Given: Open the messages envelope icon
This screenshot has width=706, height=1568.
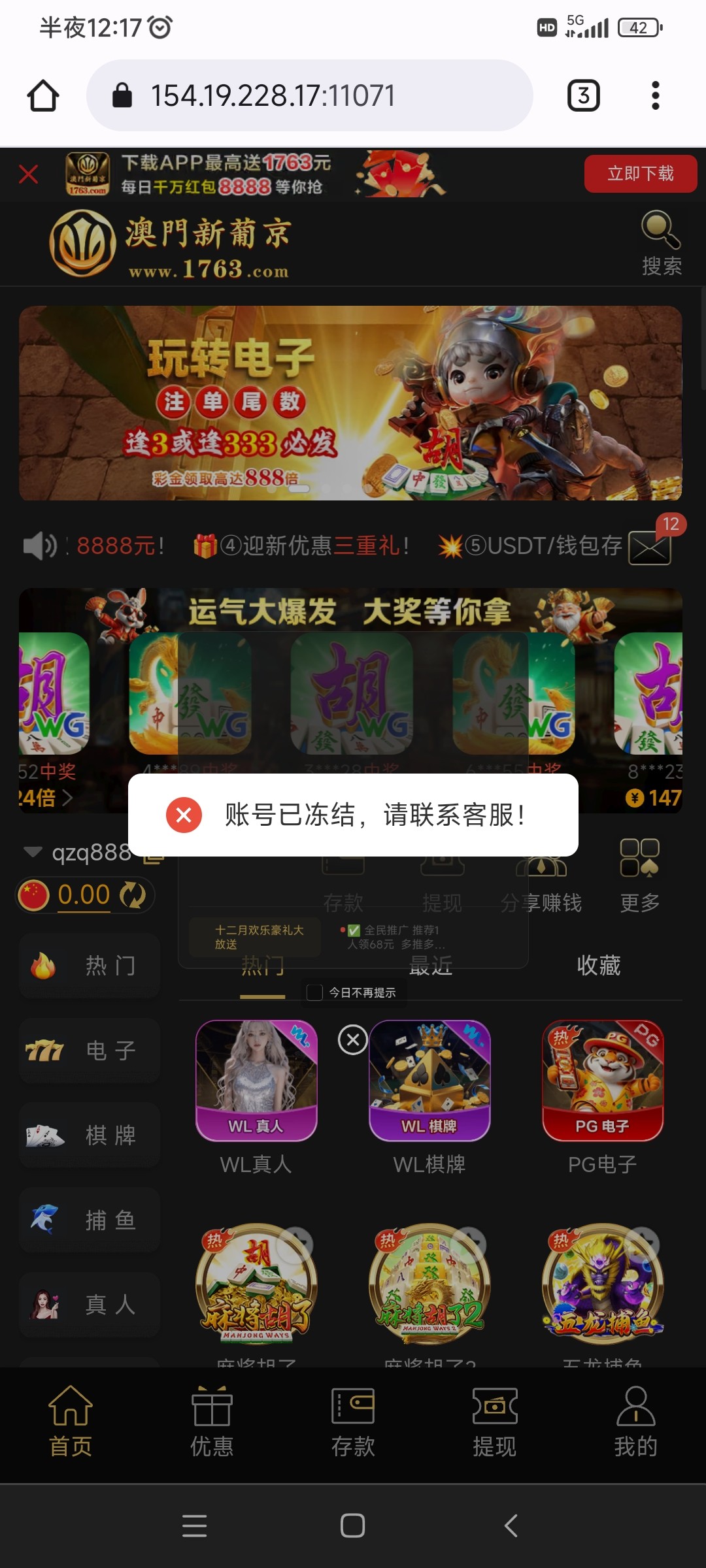Looking at the screenshot, I should coord(649,547).
